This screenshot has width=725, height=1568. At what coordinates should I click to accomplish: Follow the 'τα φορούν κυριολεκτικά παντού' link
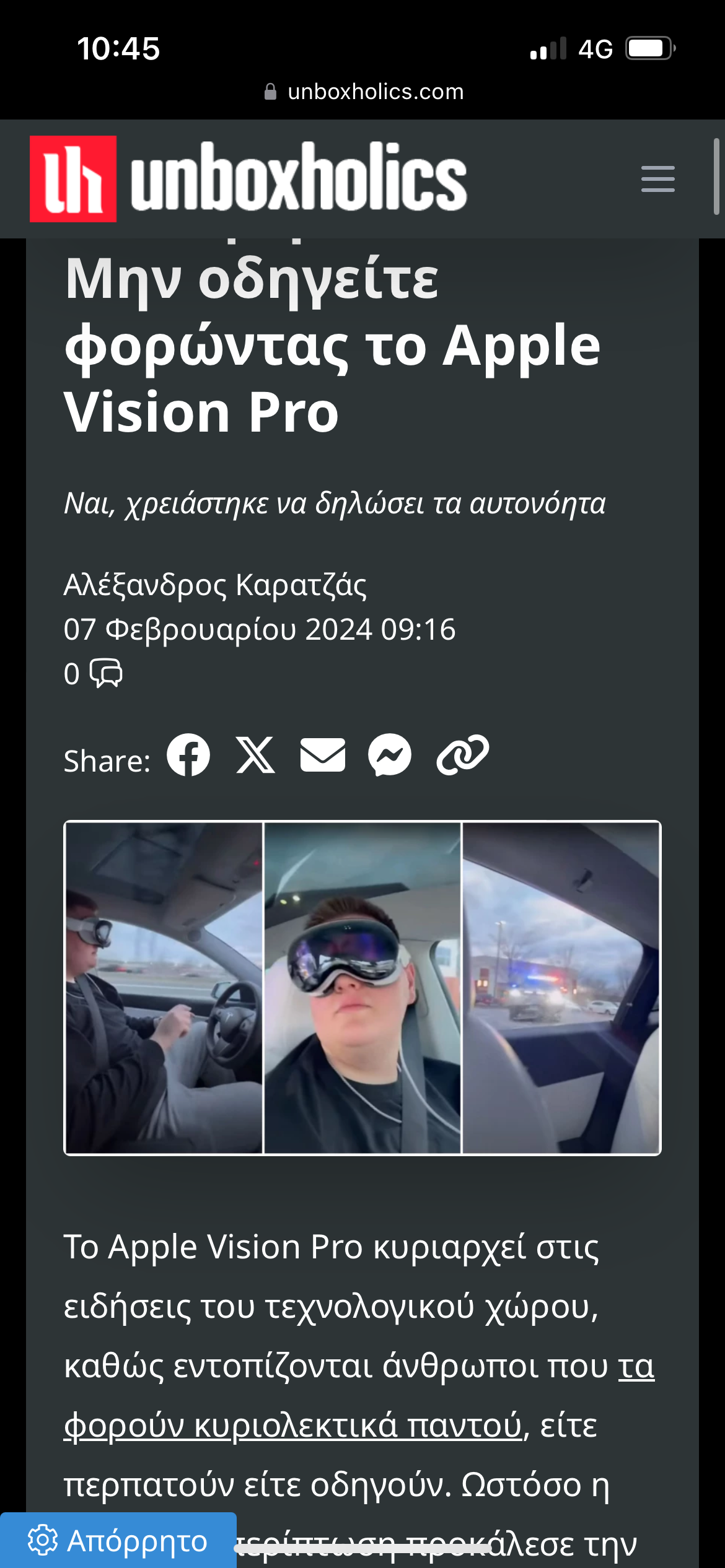292,1425
